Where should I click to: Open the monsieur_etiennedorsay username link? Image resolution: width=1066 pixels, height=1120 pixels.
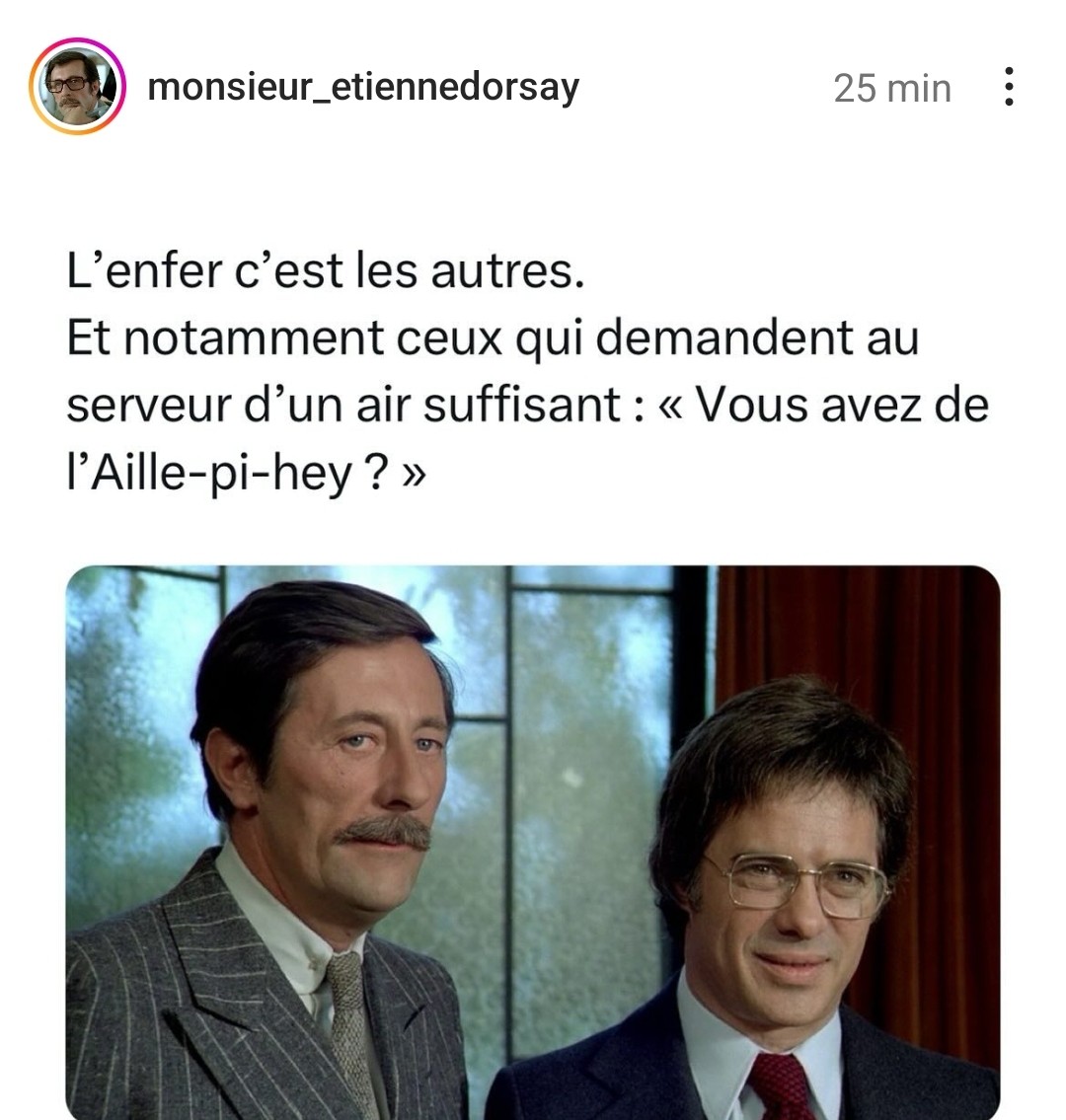363,88
